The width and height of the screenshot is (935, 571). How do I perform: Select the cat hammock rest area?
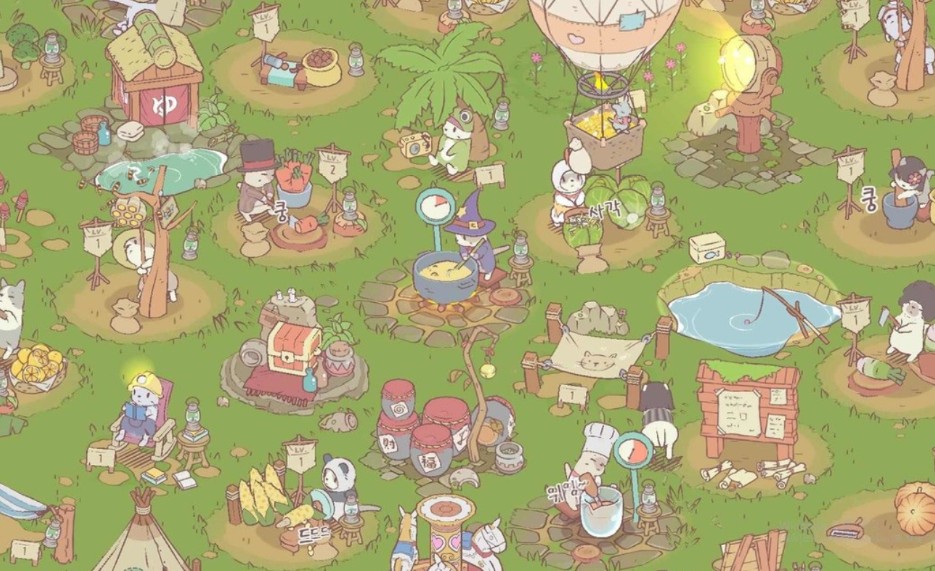(596, 351)
